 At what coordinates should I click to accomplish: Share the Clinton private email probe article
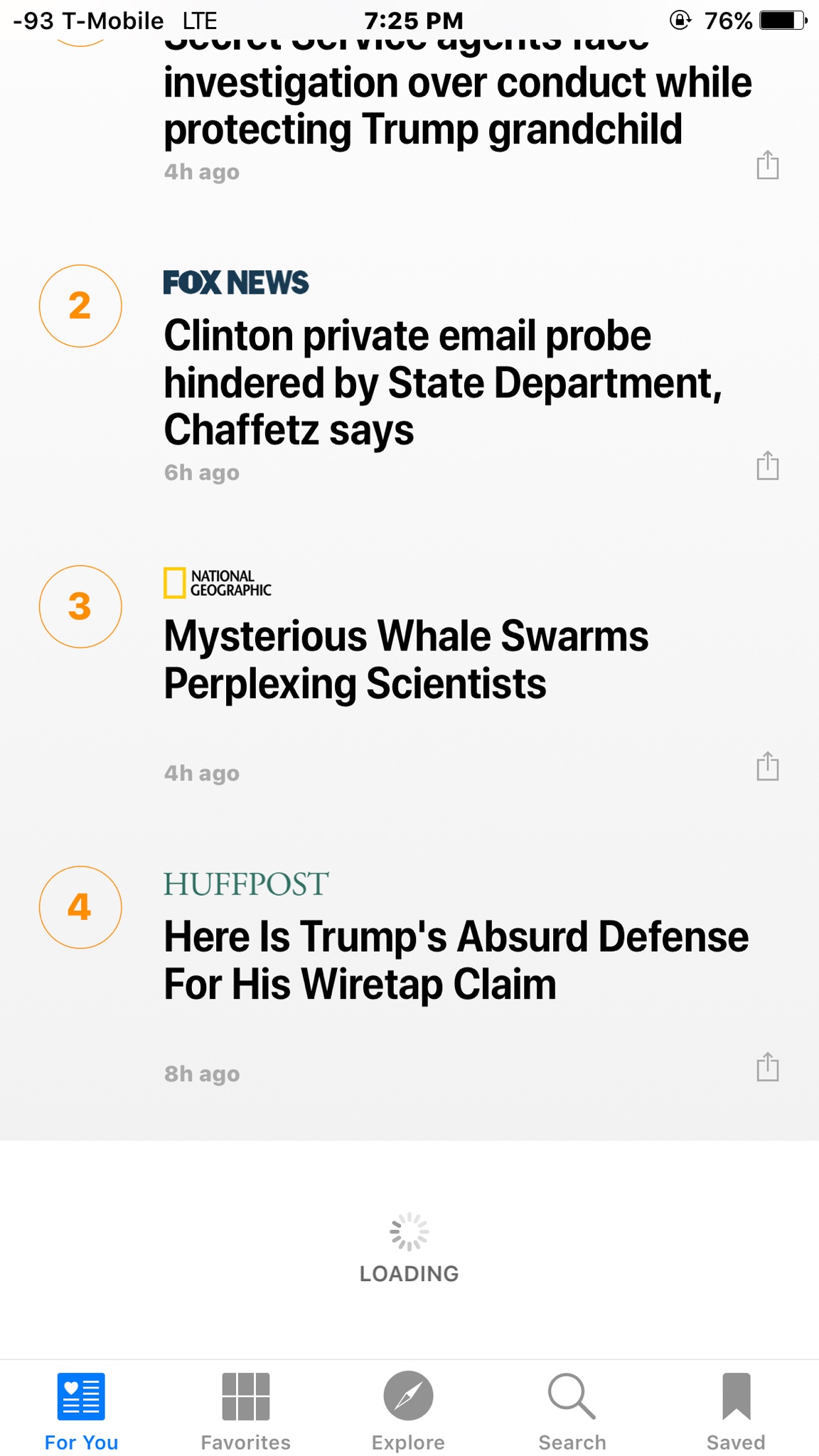767,466
